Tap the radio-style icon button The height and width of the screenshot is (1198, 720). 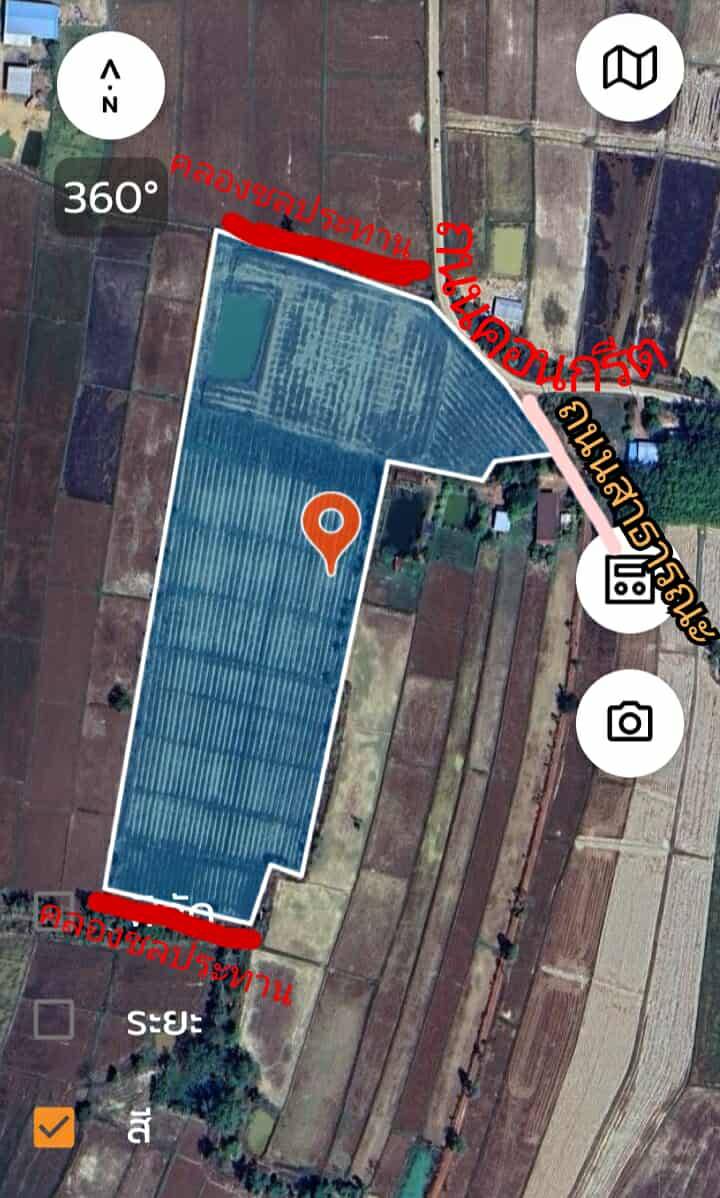630,582
